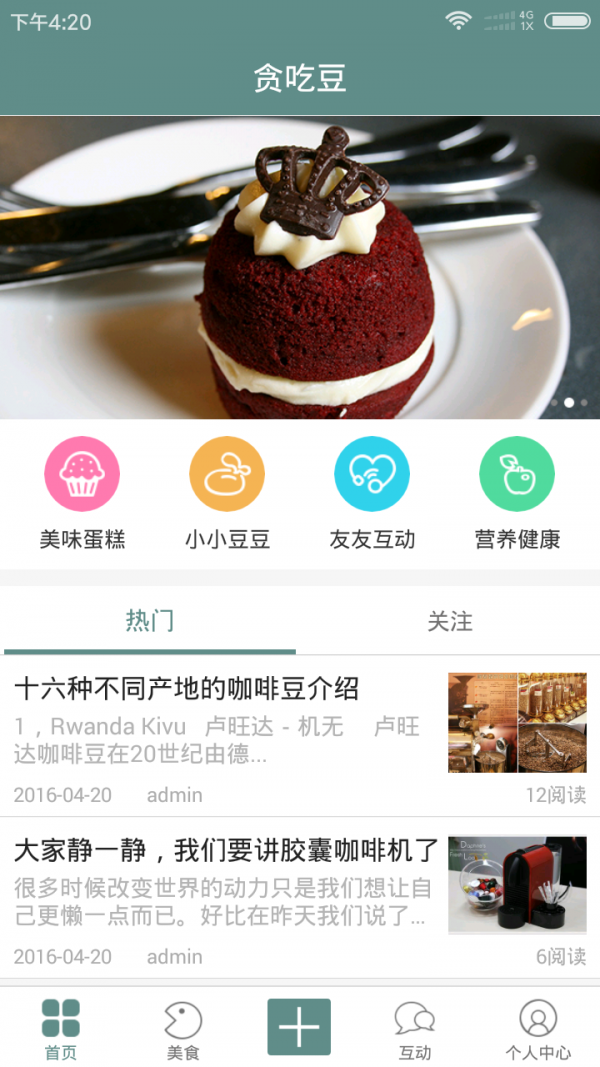Switch to the 热门 tab
Screen dimensions: 600x1067
(150, 621)
